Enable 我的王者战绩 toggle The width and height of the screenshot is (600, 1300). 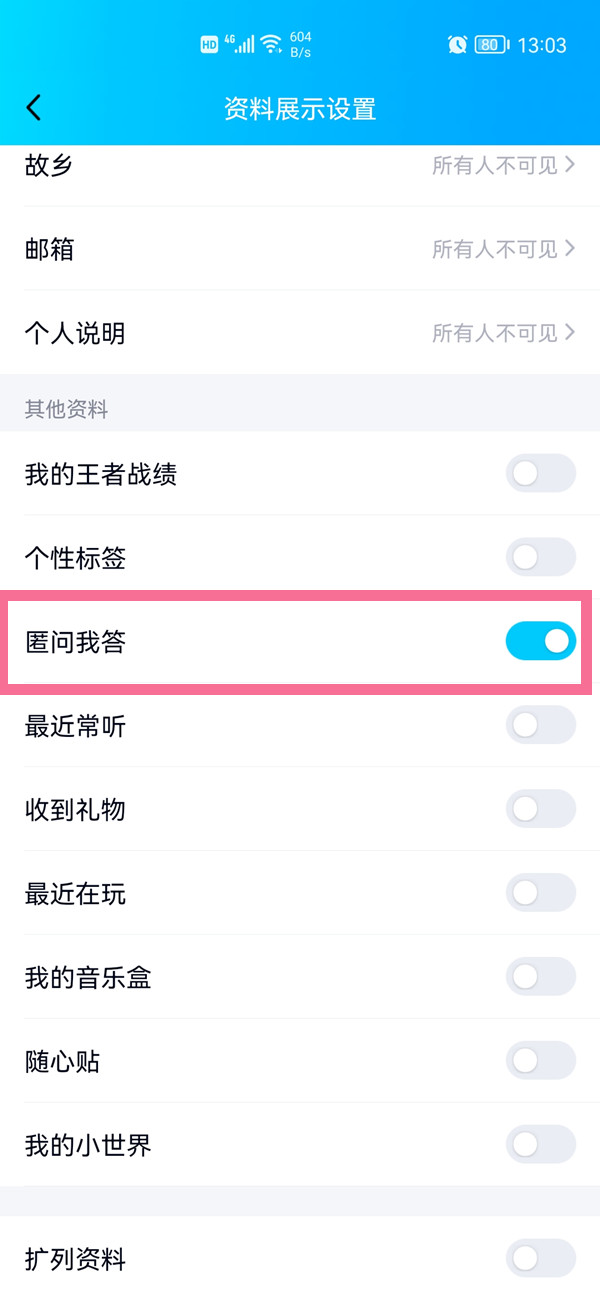point(541,474)
